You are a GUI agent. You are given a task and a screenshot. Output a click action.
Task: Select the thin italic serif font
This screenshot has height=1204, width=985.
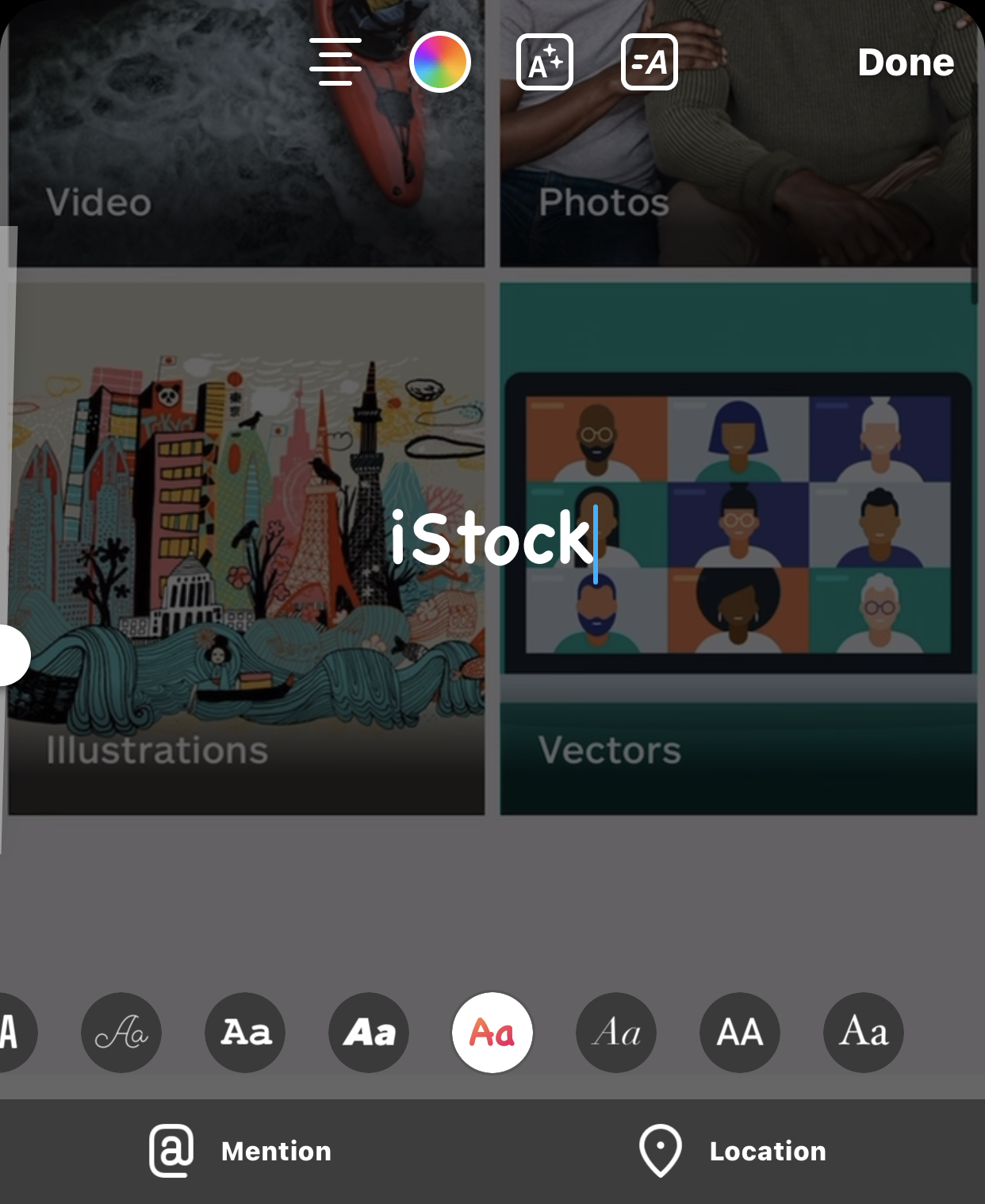click(x=616, y=1033)
